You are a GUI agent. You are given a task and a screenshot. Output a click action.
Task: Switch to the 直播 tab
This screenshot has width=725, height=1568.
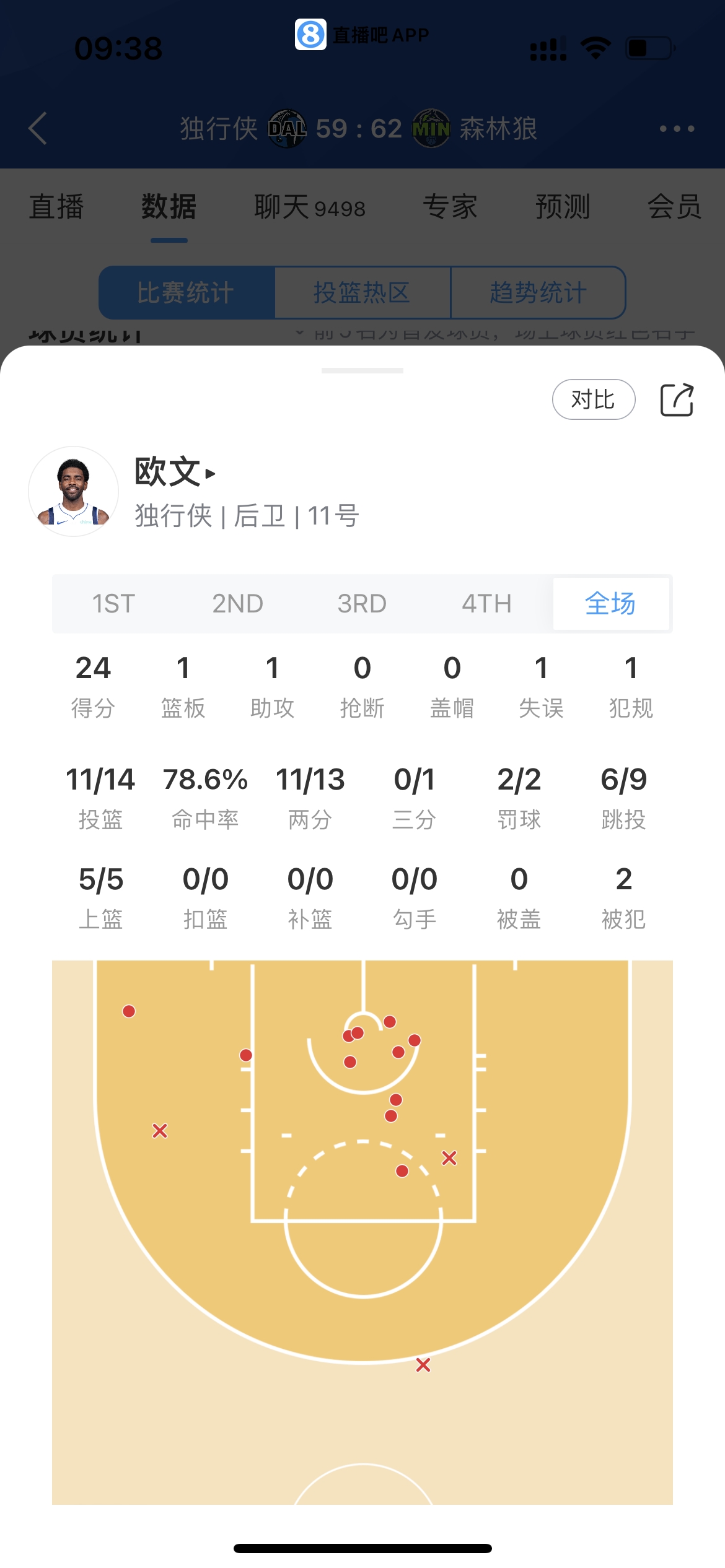coord(56,207)
